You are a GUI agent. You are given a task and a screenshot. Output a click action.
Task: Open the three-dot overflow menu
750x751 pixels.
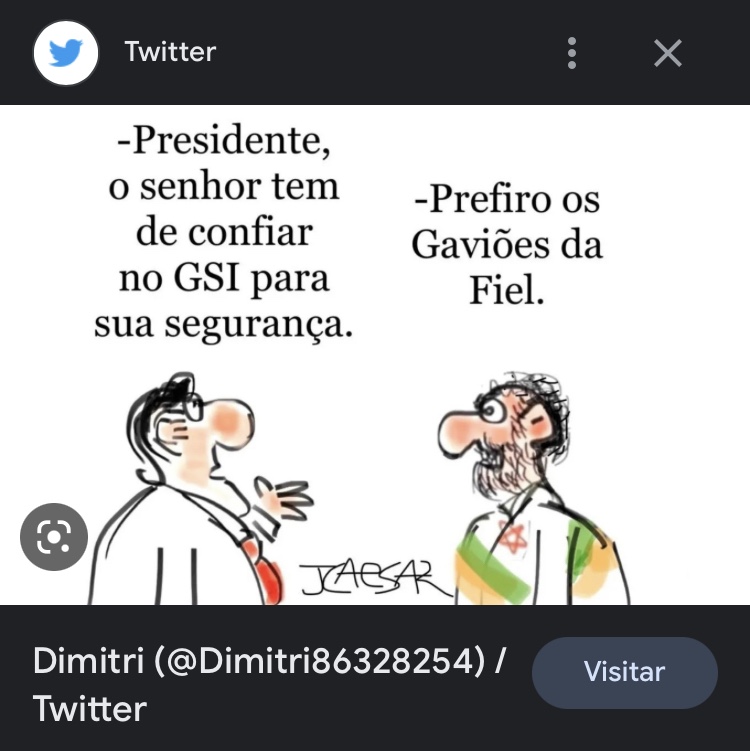572,53
